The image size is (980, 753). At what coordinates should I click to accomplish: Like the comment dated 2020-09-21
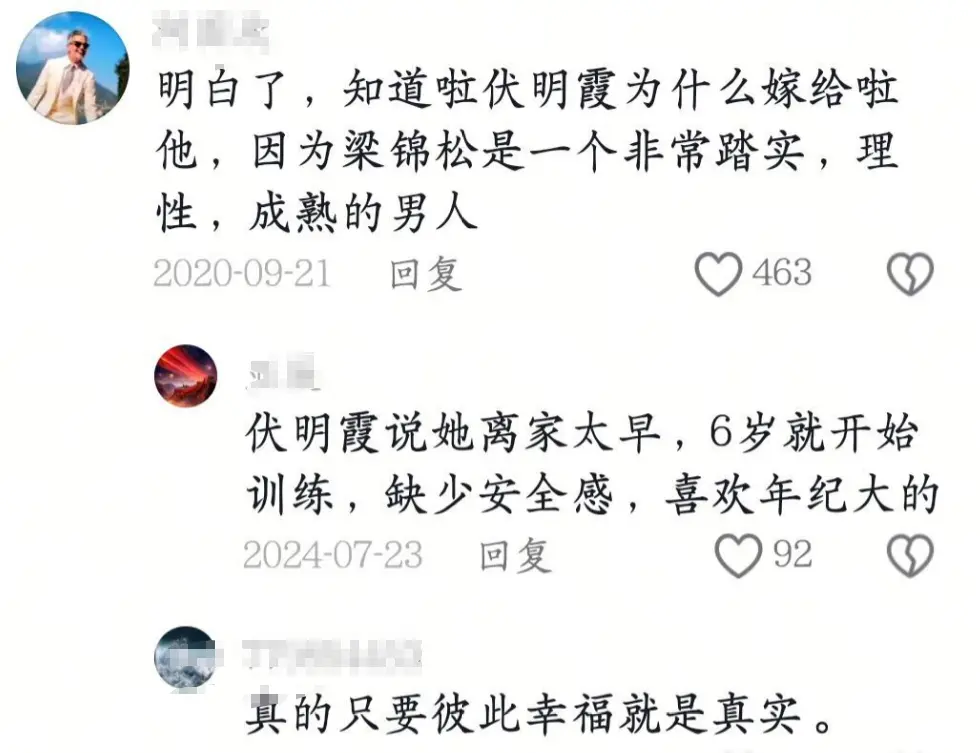718,274
